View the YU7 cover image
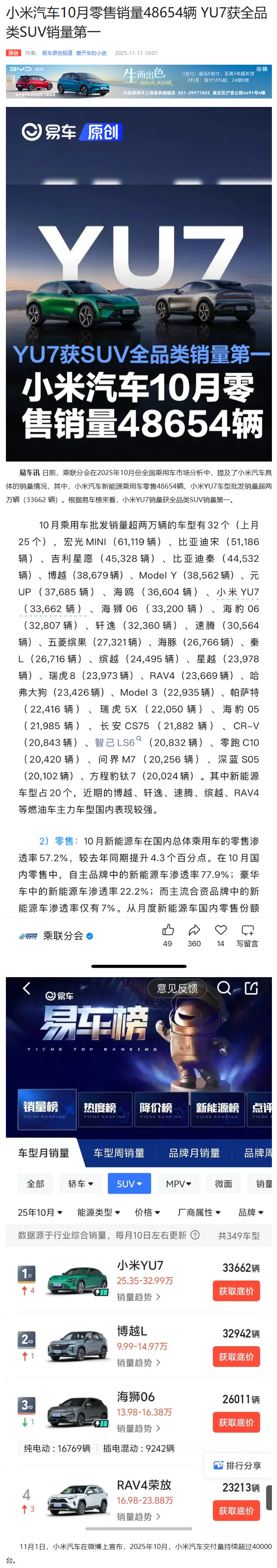The height and width of the screenshot is (1568, 277). (x=139, y=284)
